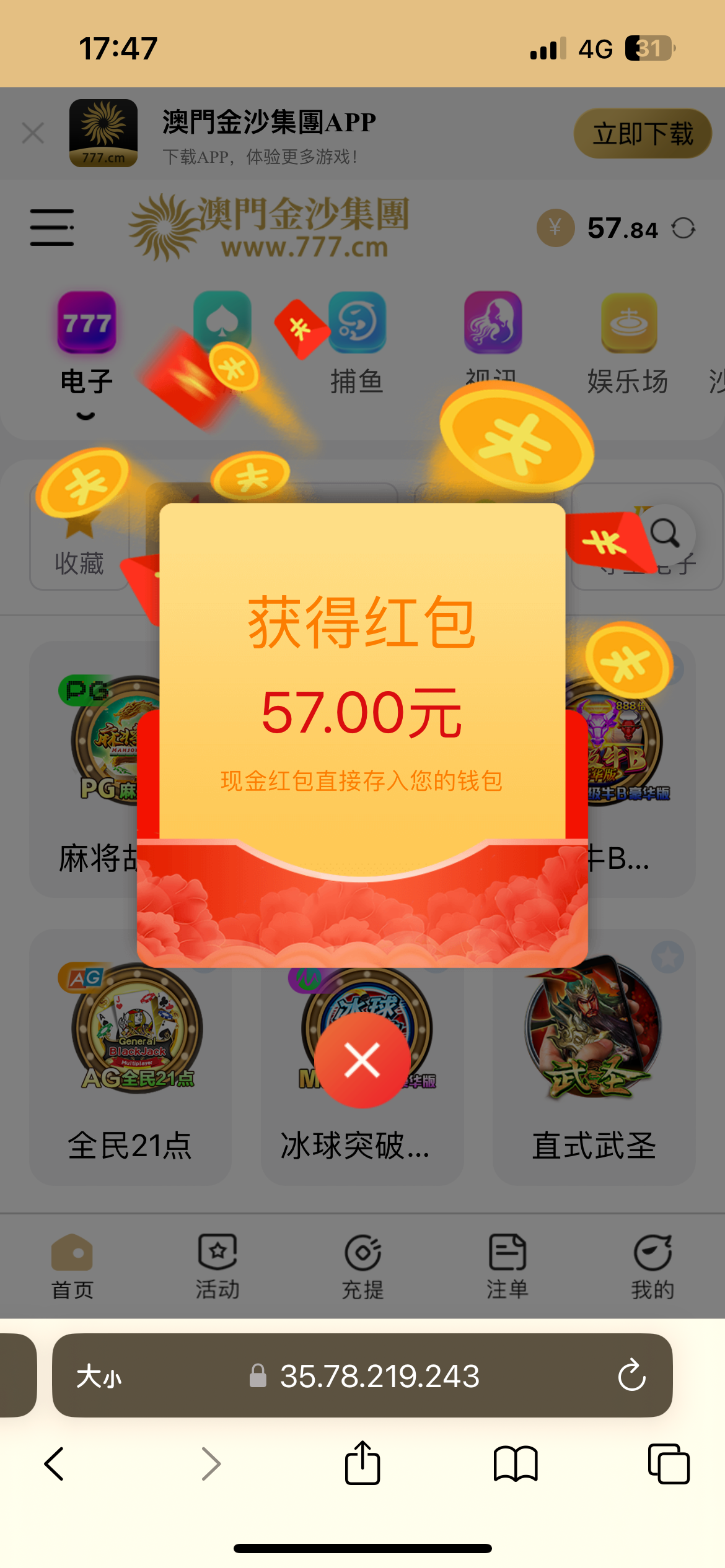Go back in the browser
The height and width of the screenshot is (1568, 725).
pos(55,1464)
